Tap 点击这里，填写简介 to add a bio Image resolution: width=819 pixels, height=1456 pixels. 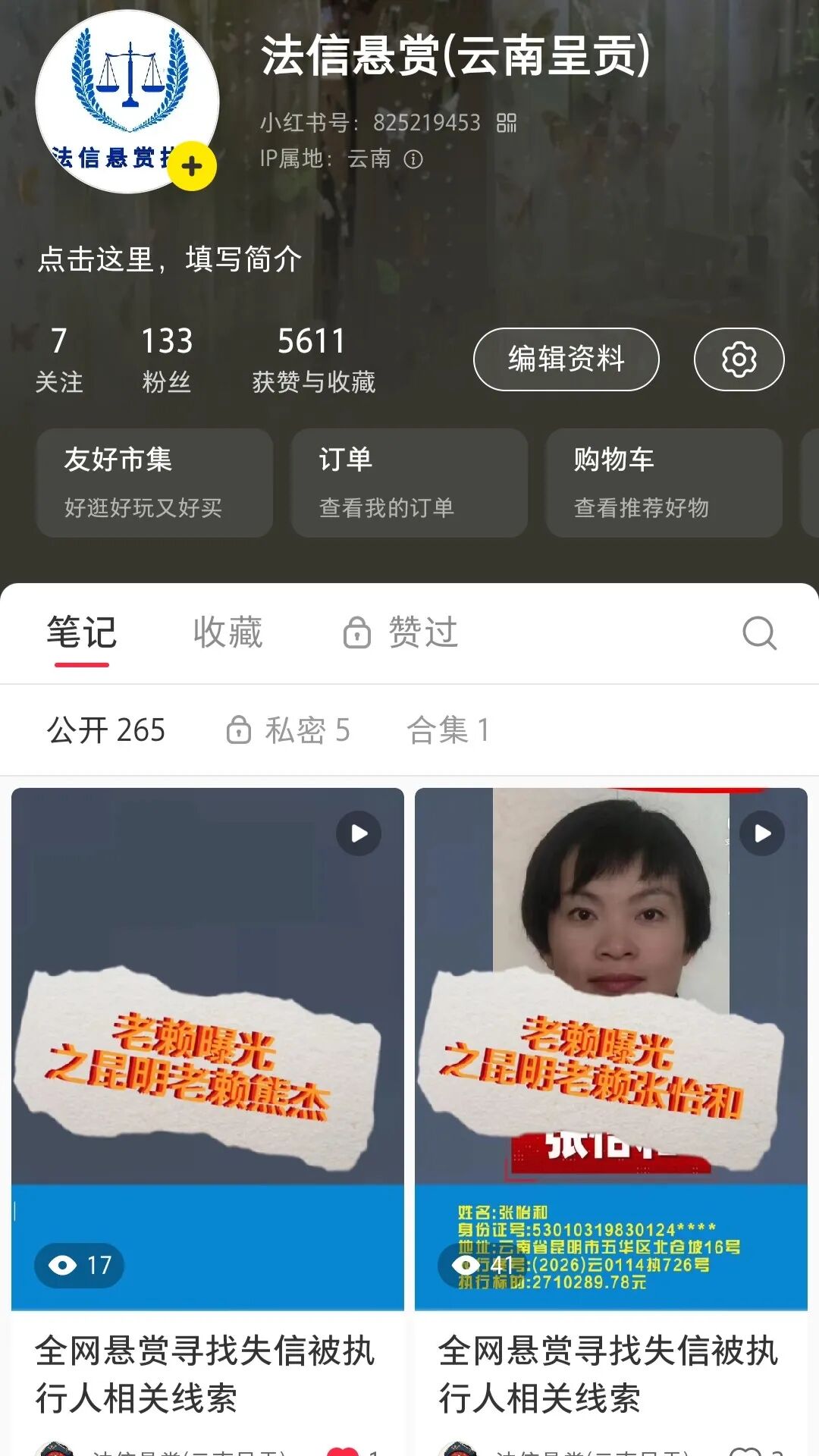(x=170, y=259)
